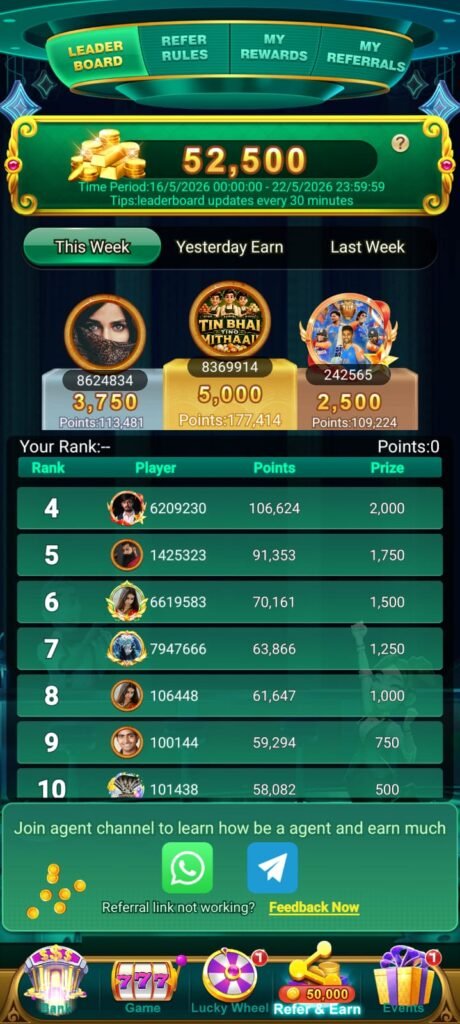Tap the Feedback Now link
This screenshot has width=460, height=1024.
[x=314, y=907]
